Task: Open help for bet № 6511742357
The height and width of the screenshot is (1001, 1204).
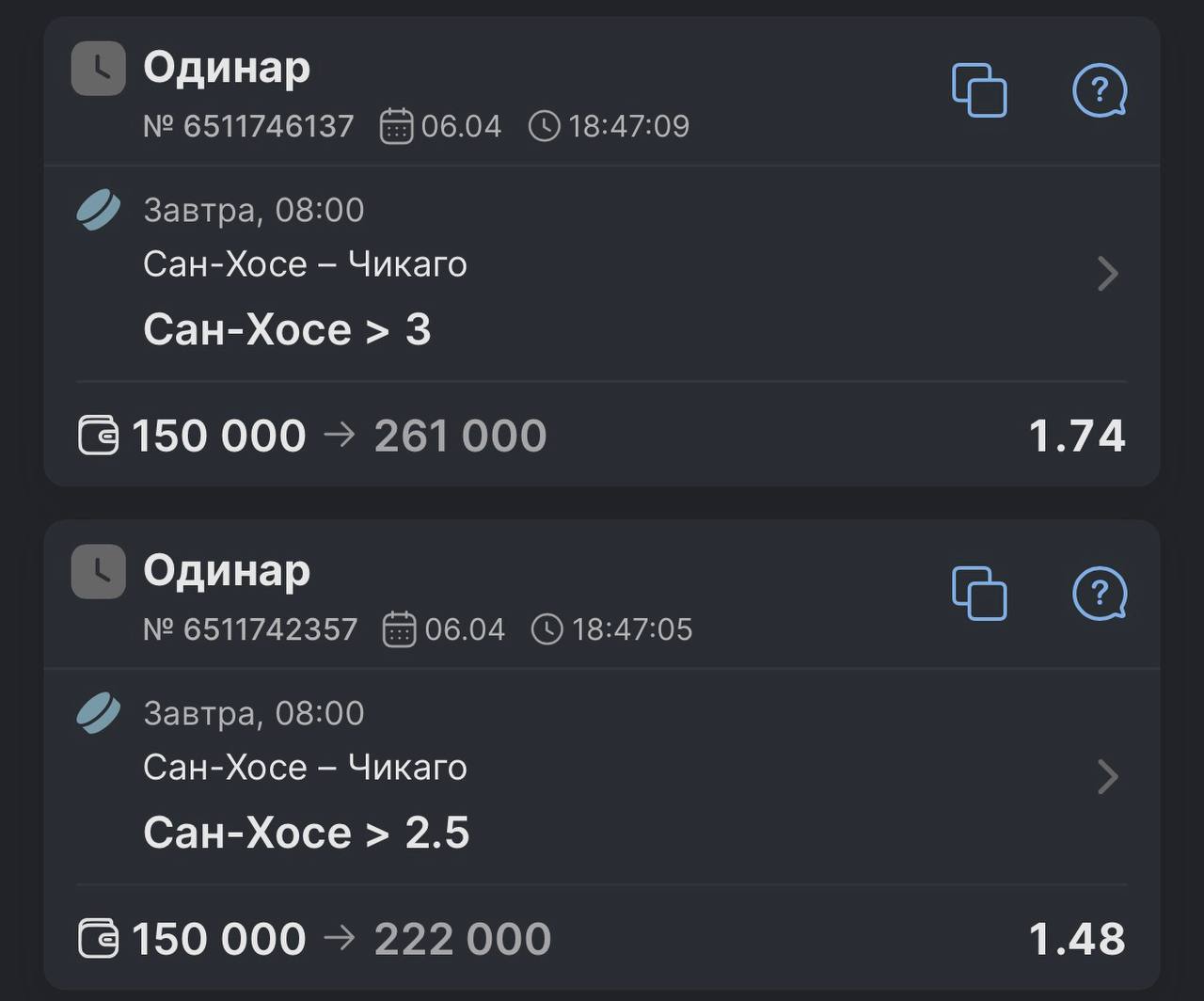Action: [x=1100, y=594]
